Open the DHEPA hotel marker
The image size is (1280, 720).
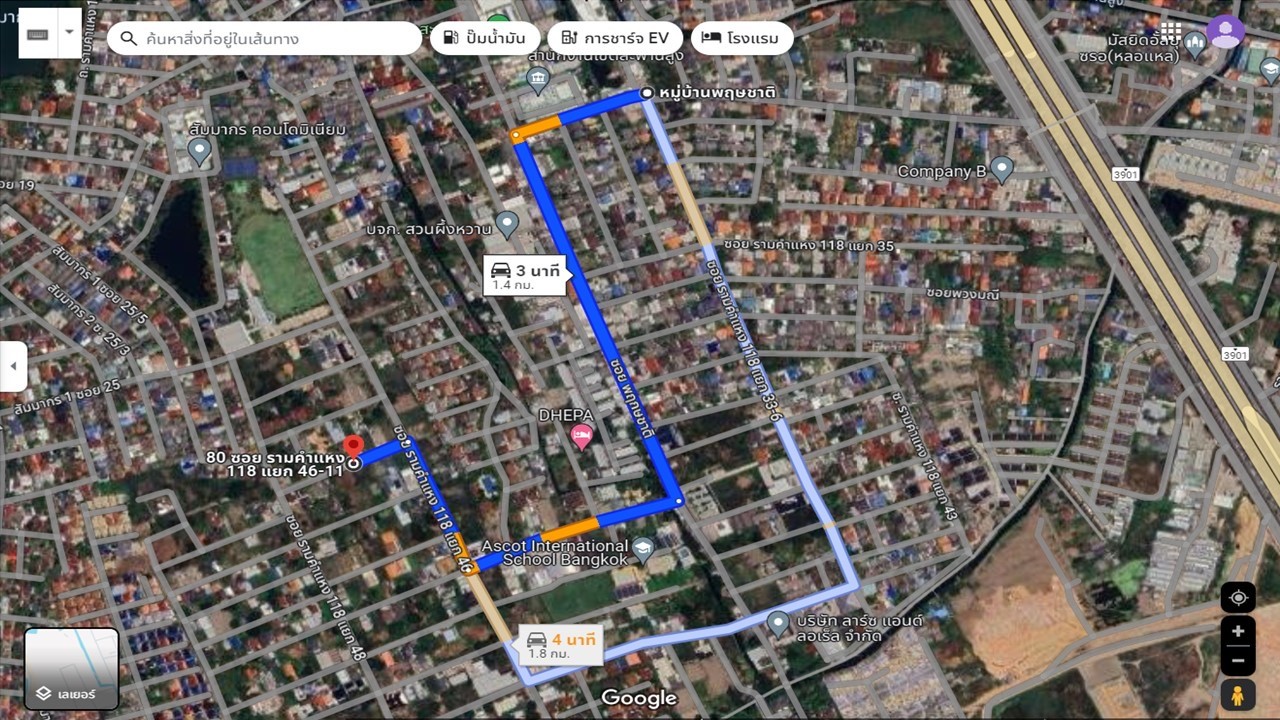click(581, 436)
